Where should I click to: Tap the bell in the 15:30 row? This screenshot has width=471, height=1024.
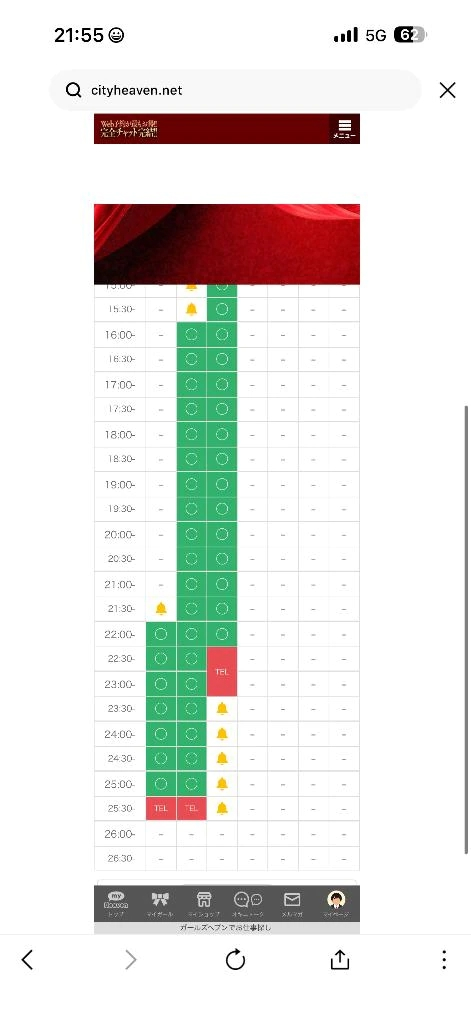click(191, 310)
